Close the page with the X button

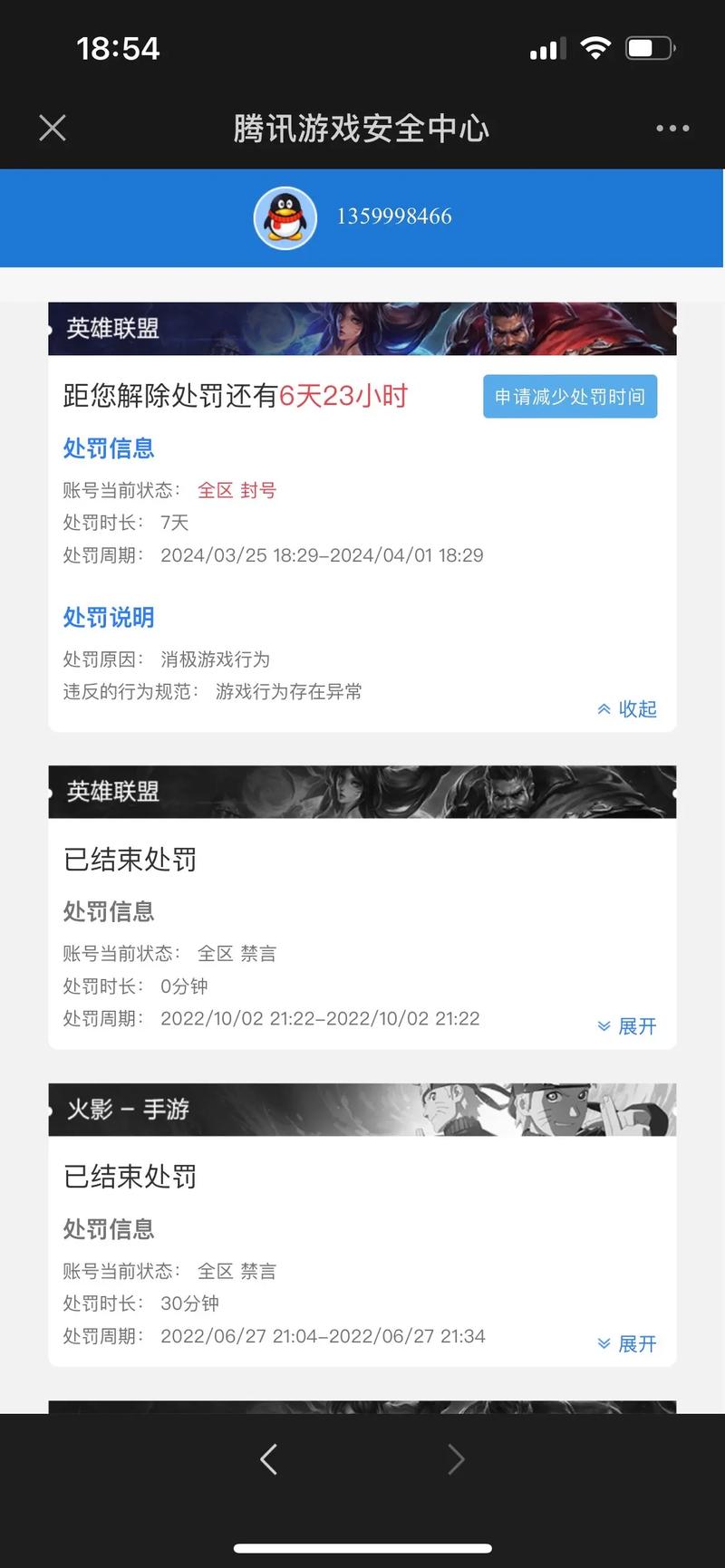(x=52, y=128)
